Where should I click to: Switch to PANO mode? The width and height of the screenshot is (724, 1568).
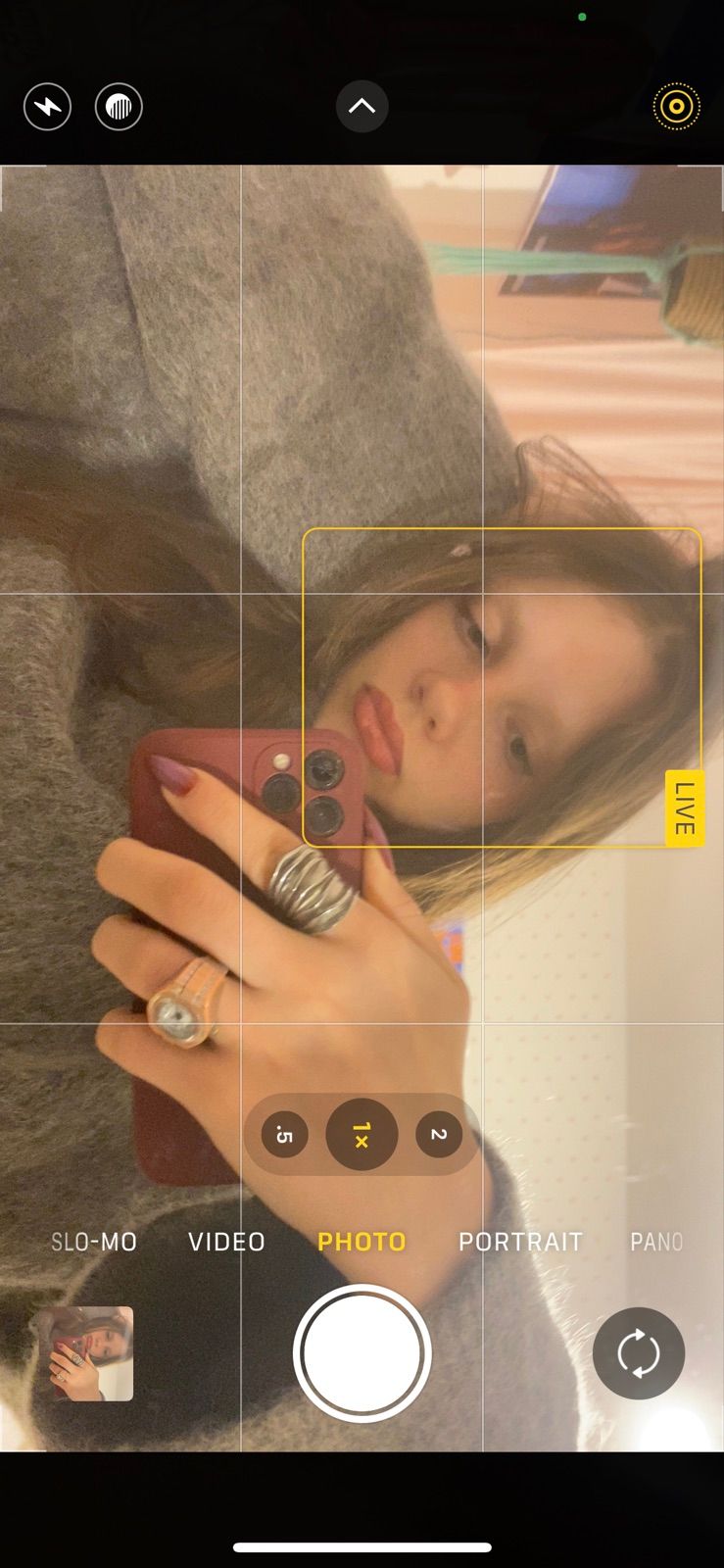(x=655, y=1242)
